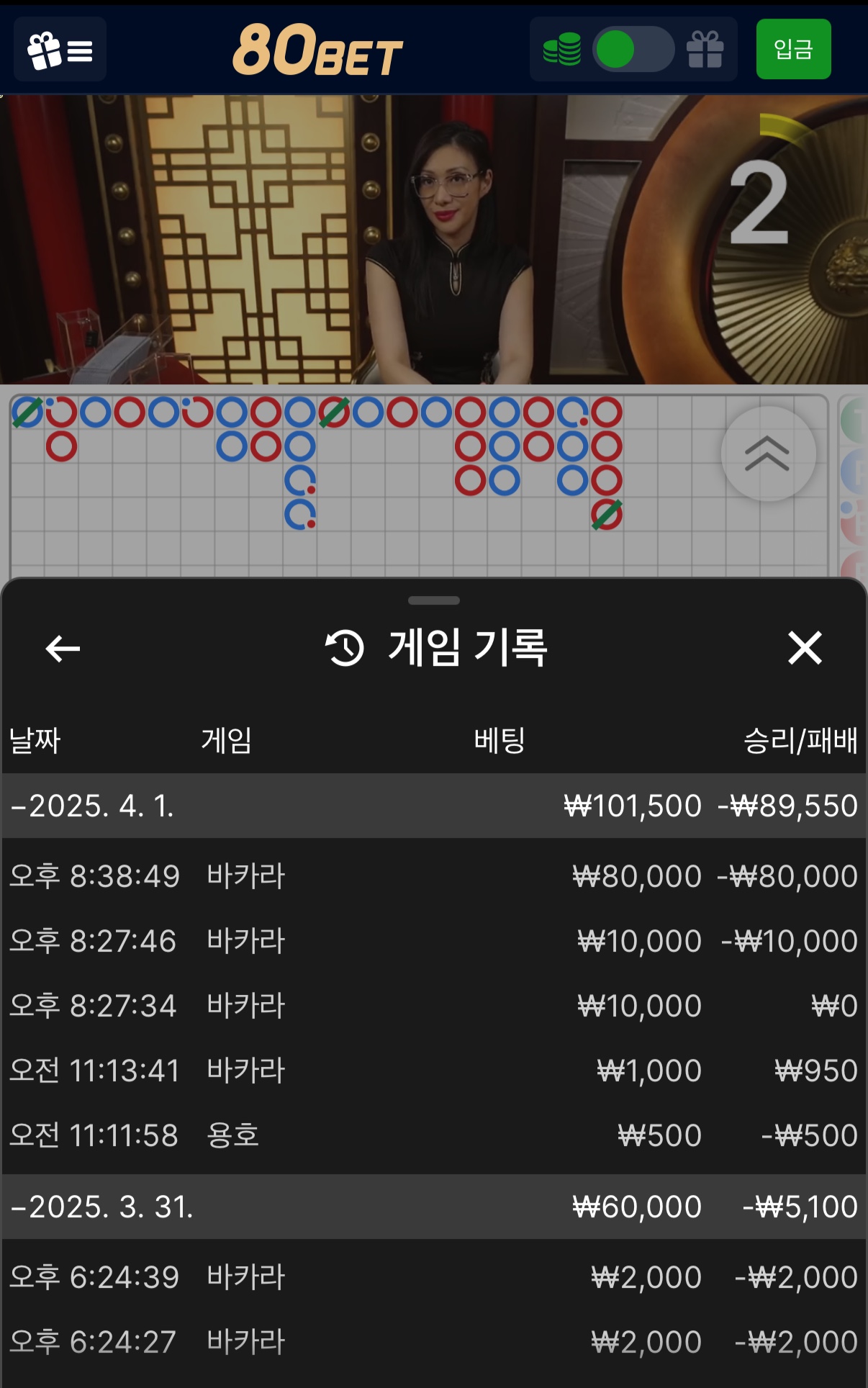Close the 게임 기록 panel
Screen dimensions: 868x1388
tap(805, 648)
